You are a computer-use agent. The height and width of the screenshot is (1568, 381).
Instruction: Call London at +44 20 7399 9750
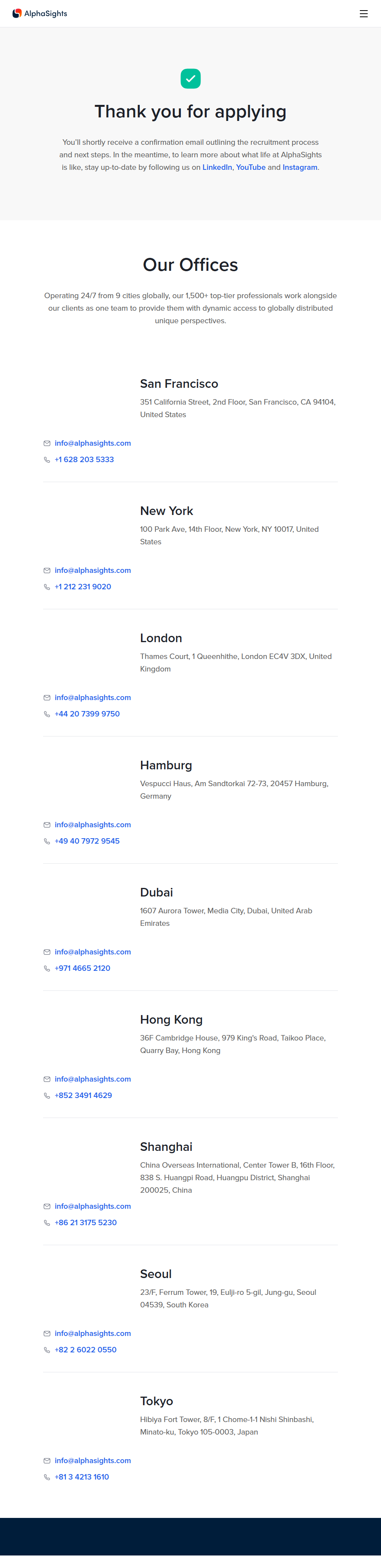[87, 714]
